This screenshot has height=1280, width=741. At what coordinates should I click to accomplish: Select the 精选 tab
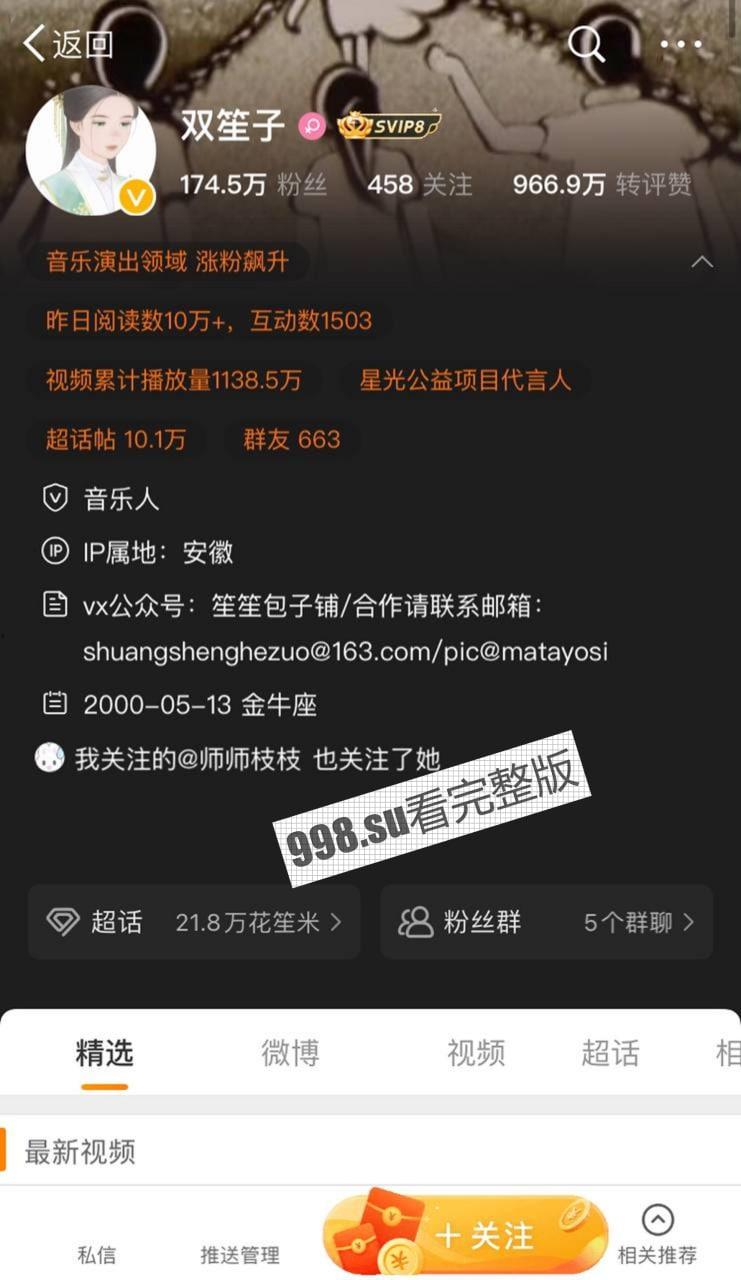pyautogui.click(x=104, y=1053)
